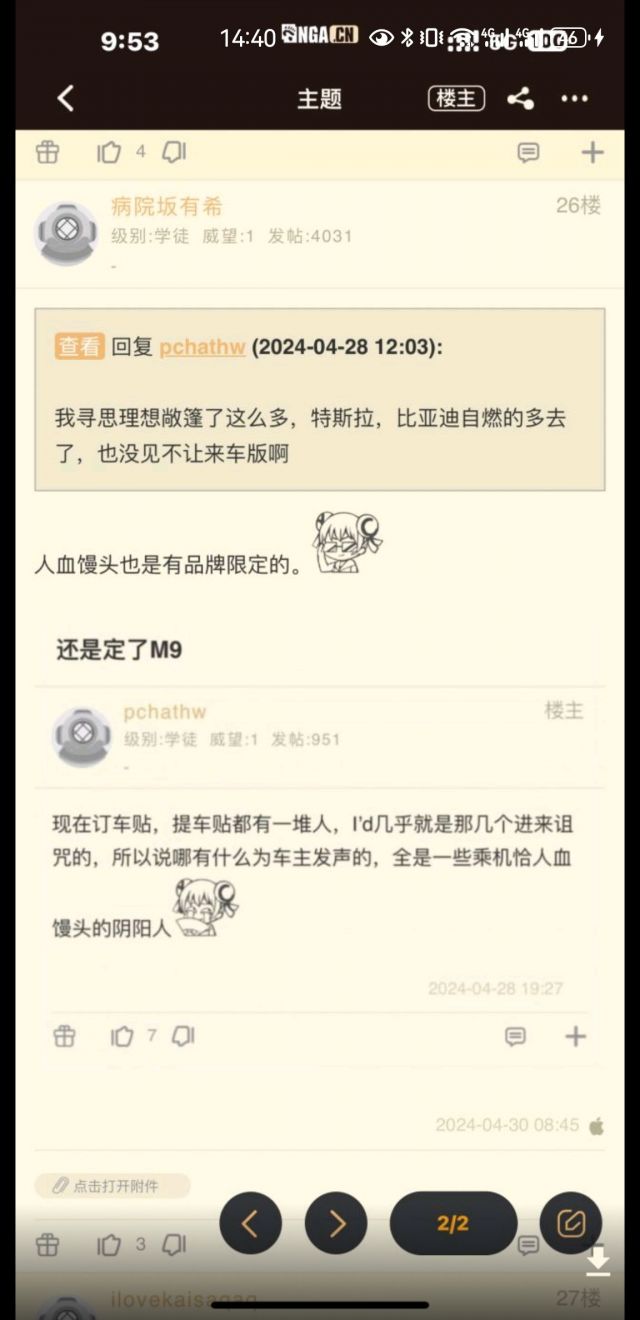Like the post with 4 likes
Screen dimensions: 640x1320
click(x=109, y=152)
